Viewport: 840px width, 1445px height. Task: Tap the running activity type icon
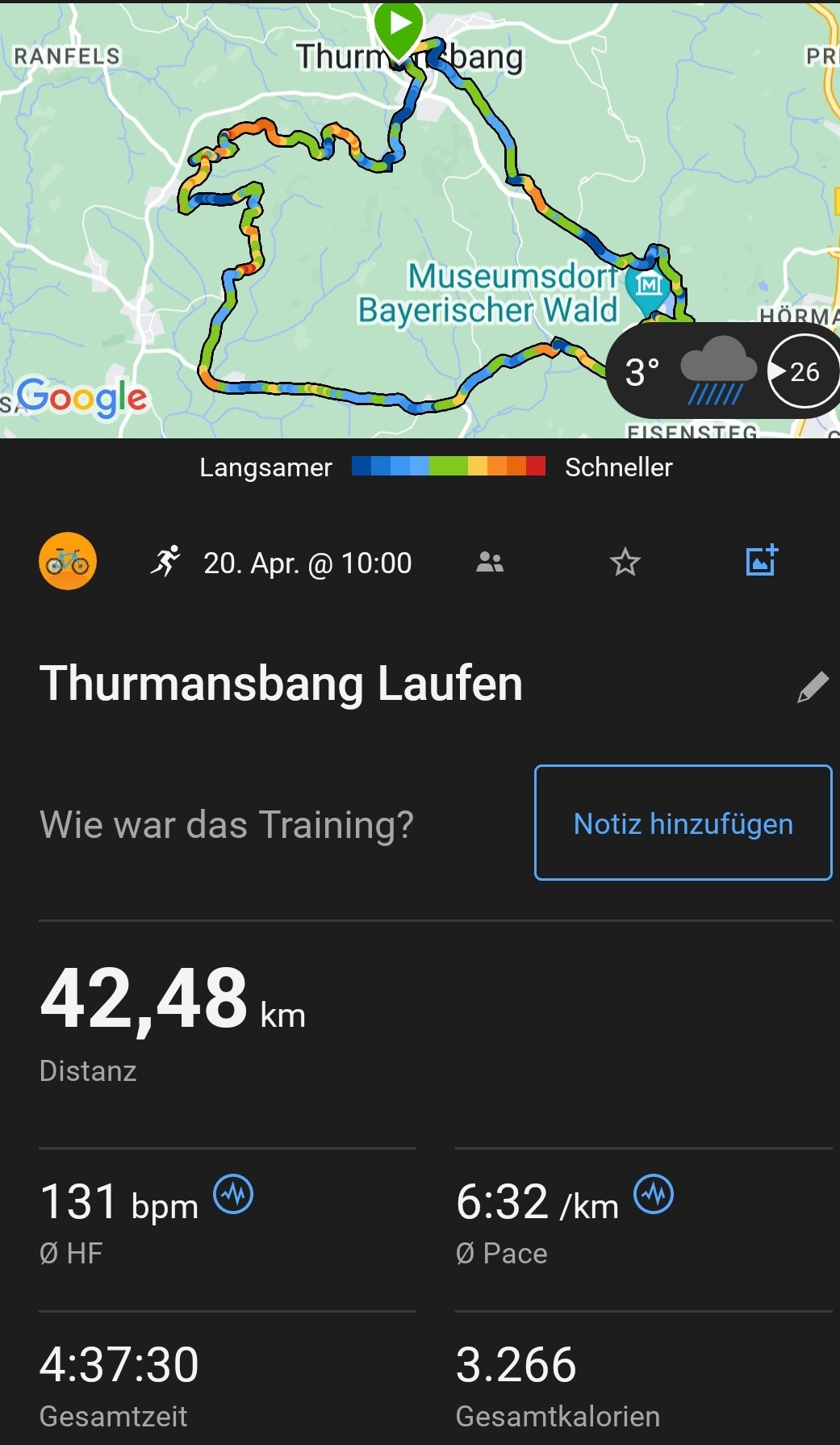pyautogui.click(x=166, y=561)
